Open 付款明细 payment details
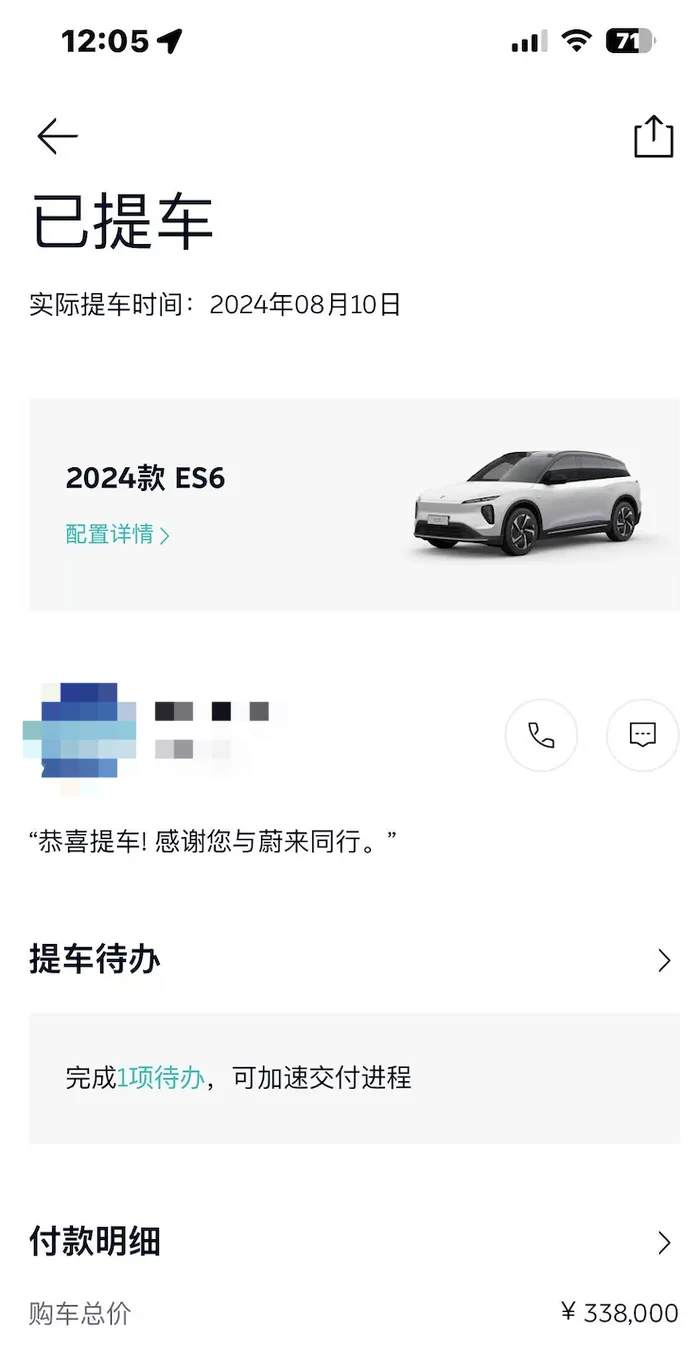Image resolution: width=700 pixels, height=1364 pixels. (x=664, y=1243)
